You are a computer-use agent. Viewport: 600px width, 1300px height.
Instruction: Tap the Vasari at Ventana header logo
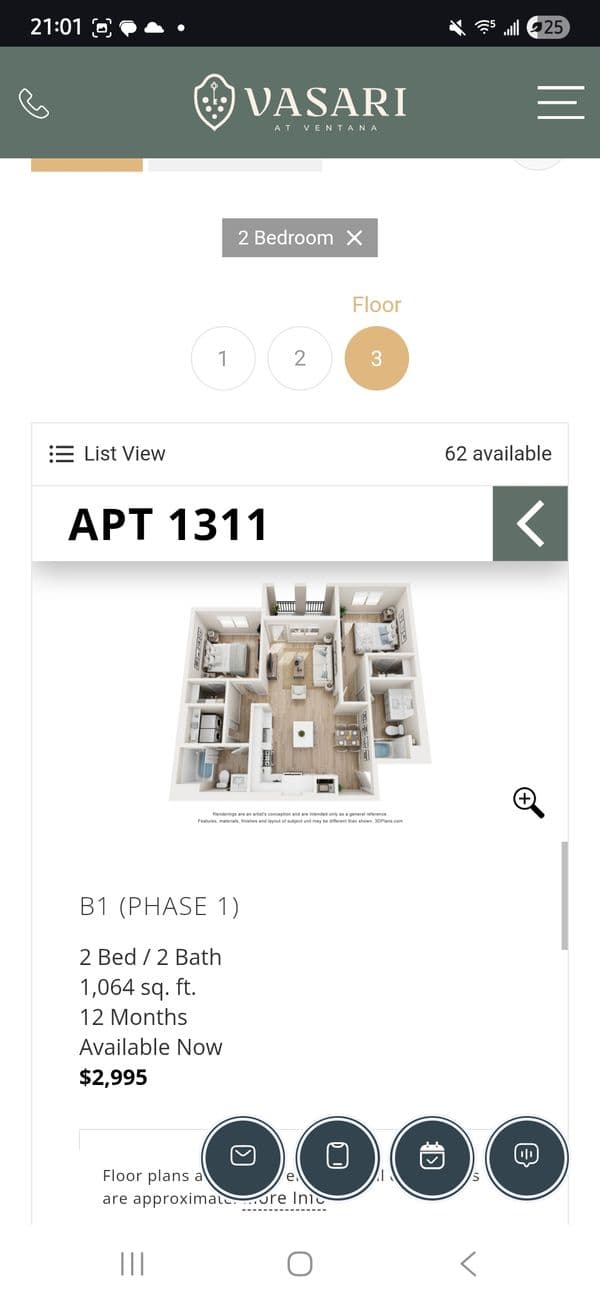[300, 102]
